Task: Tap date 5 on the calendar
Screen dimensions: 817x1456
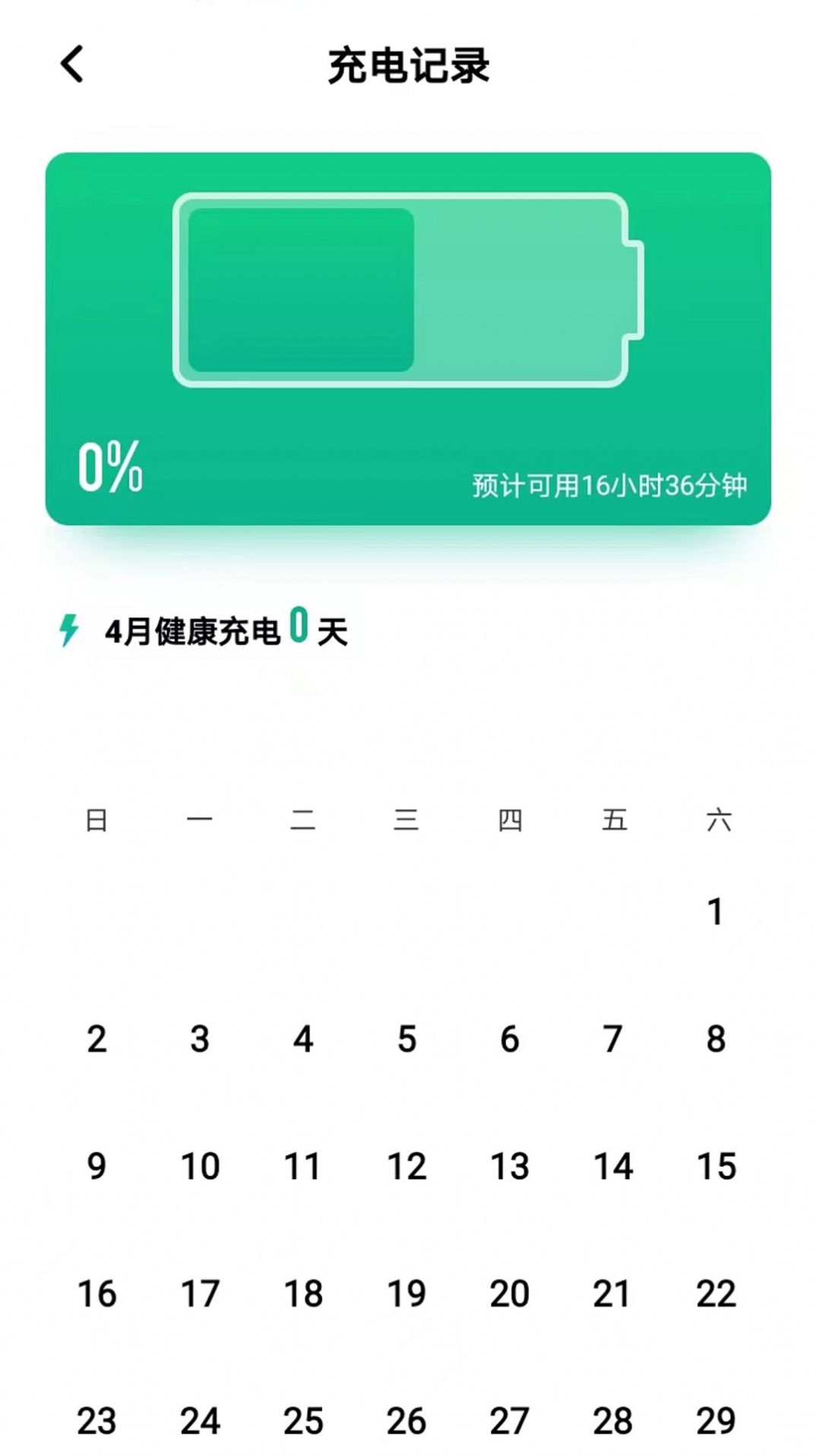Action: [x=407, y=1039]
